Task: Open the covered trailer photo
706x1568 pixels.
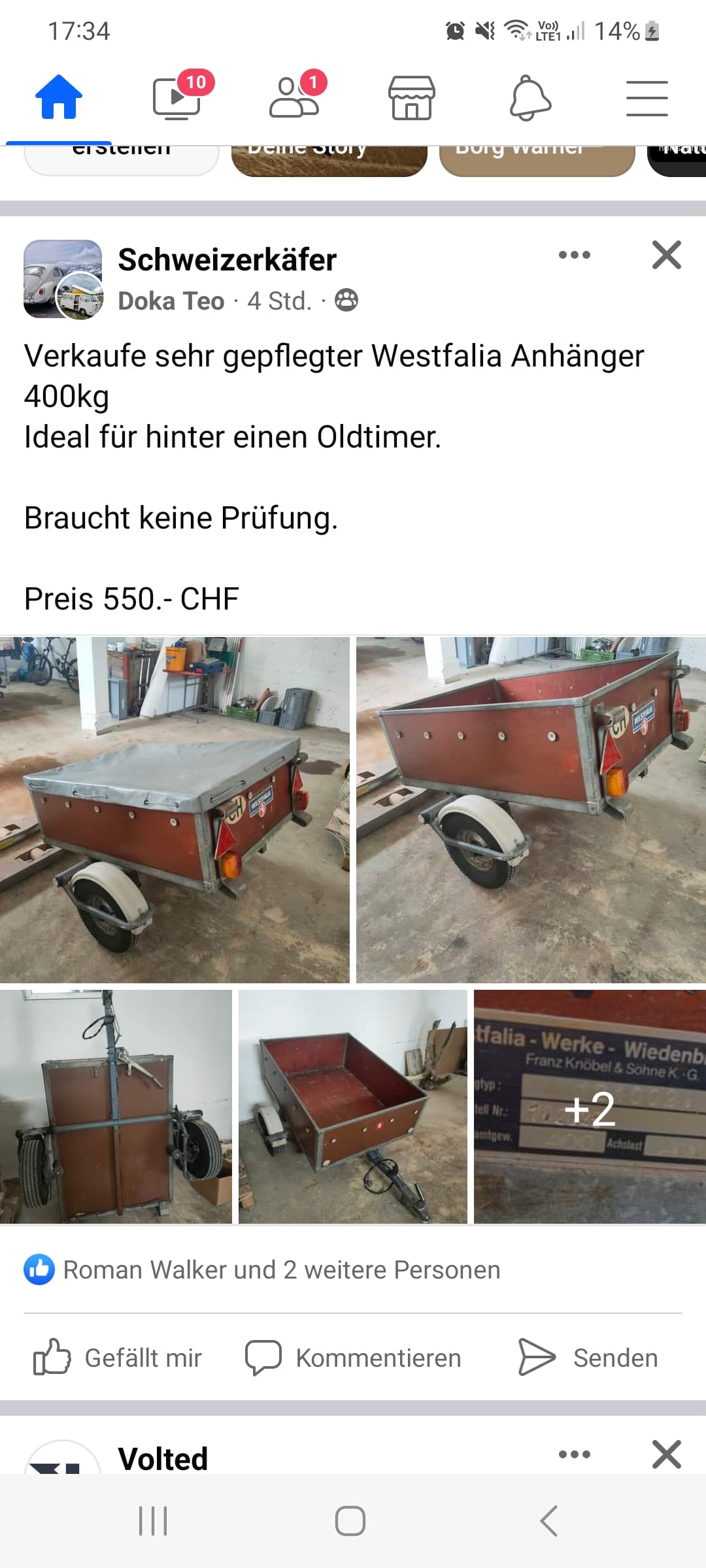Action: point(175,810)
